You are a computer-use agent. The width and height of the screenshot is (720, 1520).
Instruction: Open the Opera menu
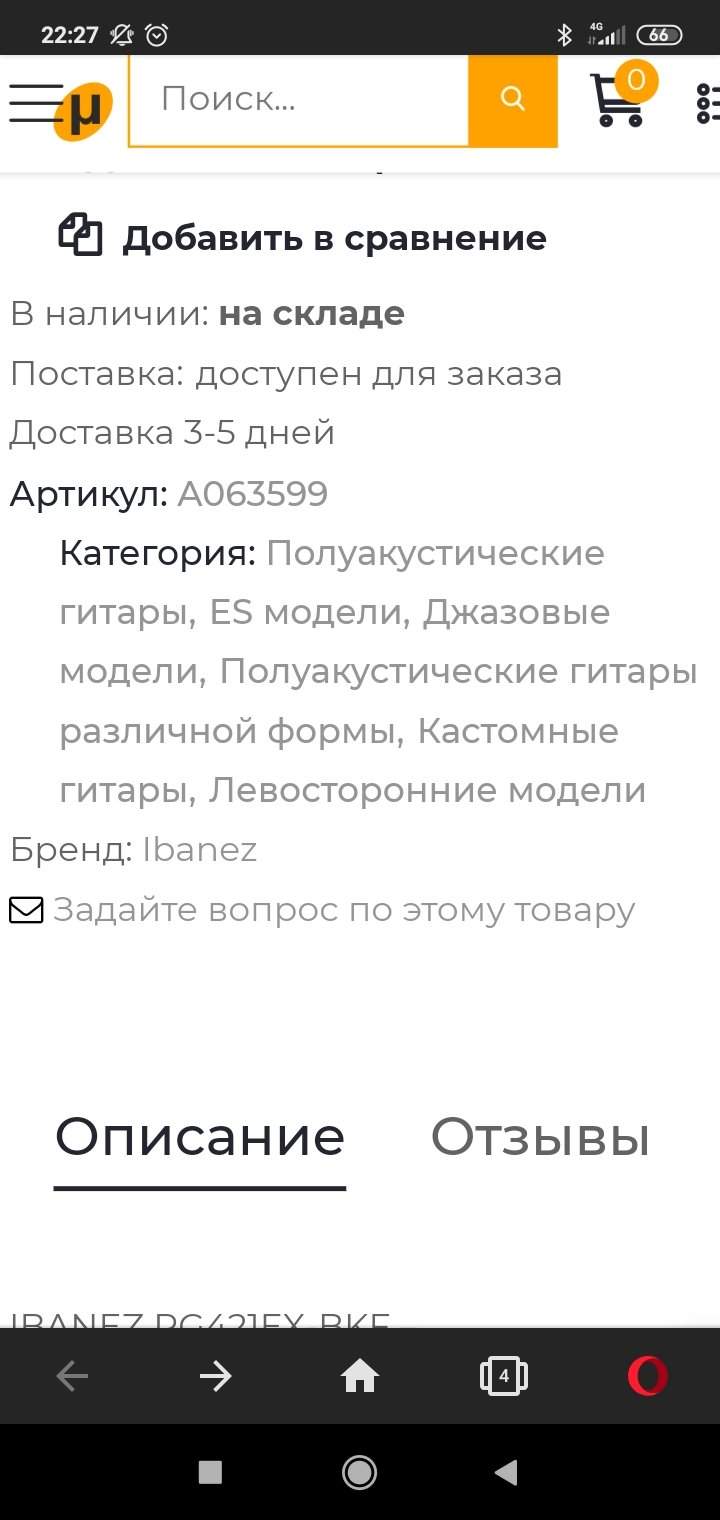pos(647,1377)
